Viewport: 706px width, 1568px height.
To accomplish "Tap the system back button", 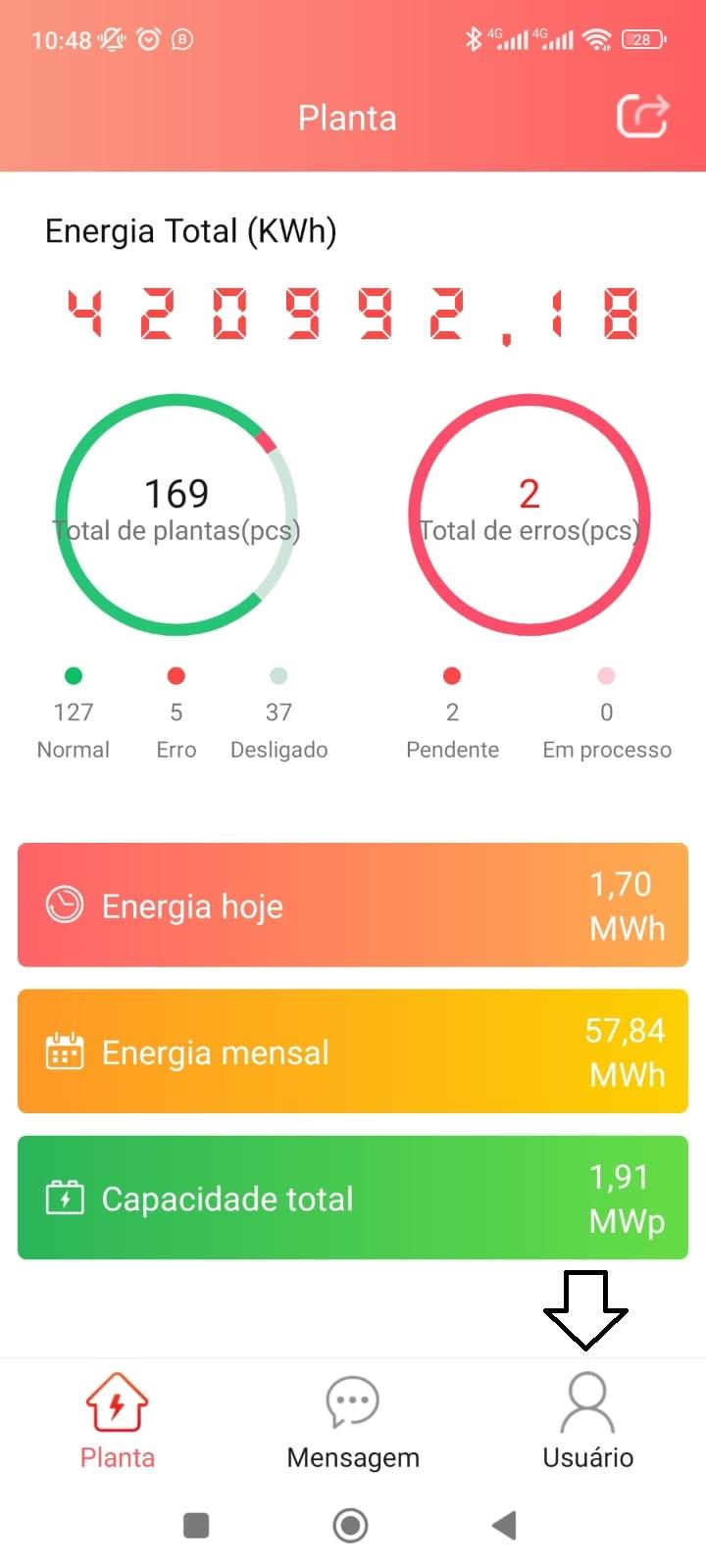I will point(504,1525).
